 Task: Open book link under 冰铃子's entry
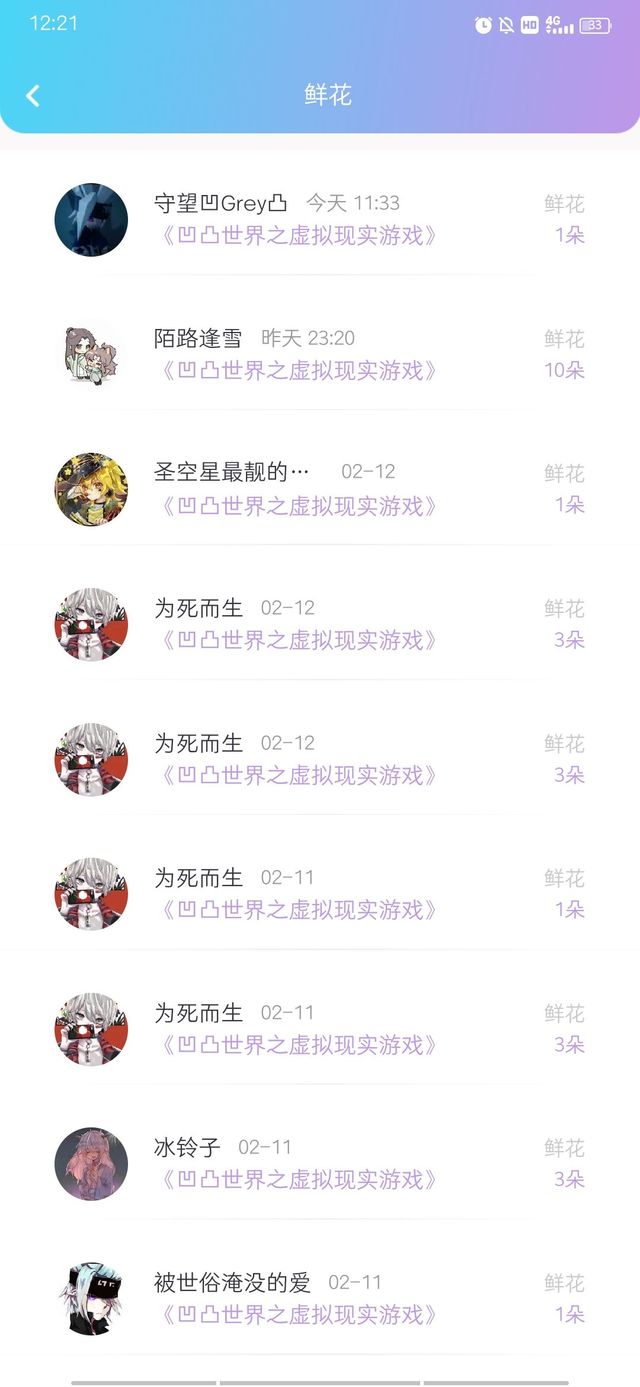pyautogui.click(x=297, y=1180)
